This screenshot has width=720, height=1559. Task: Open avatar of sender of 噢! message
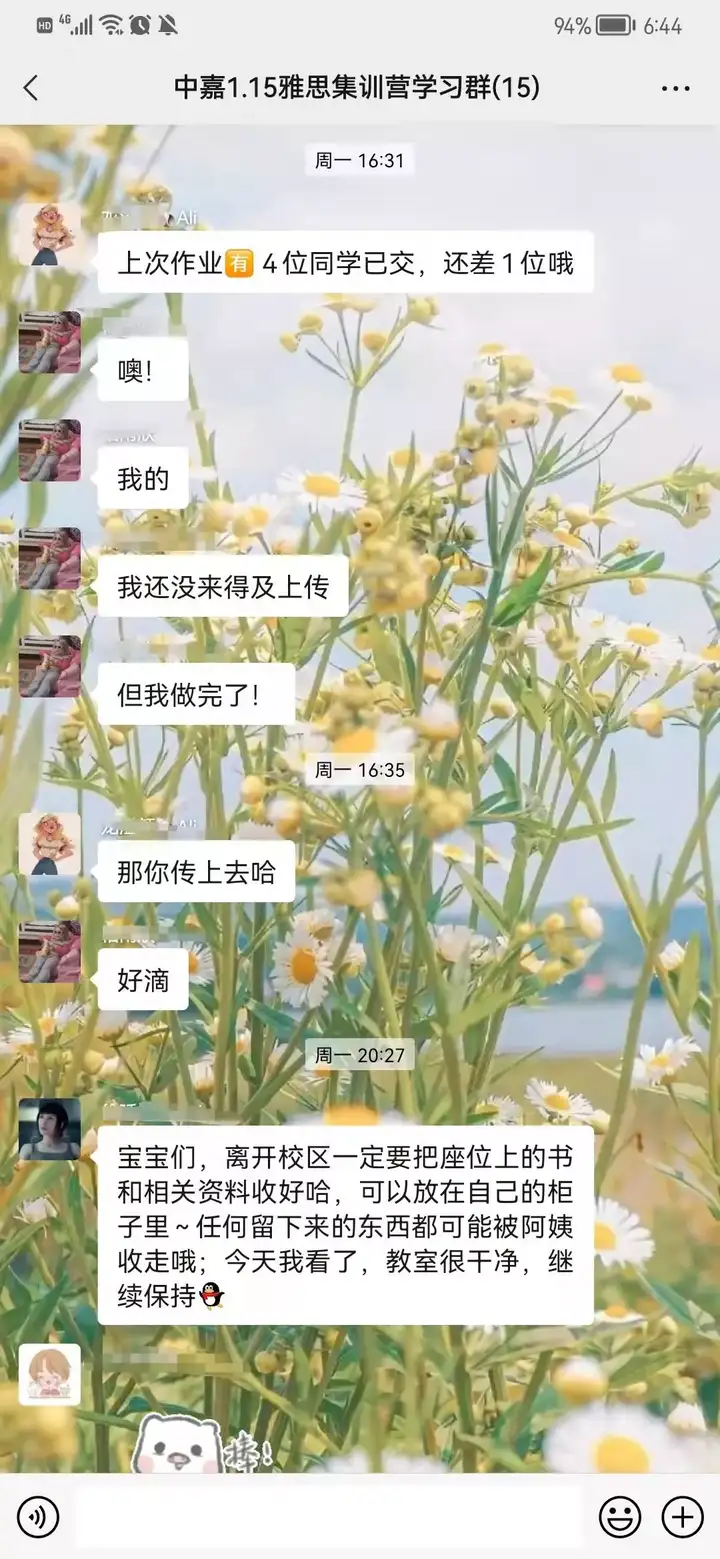click(49, 342)
